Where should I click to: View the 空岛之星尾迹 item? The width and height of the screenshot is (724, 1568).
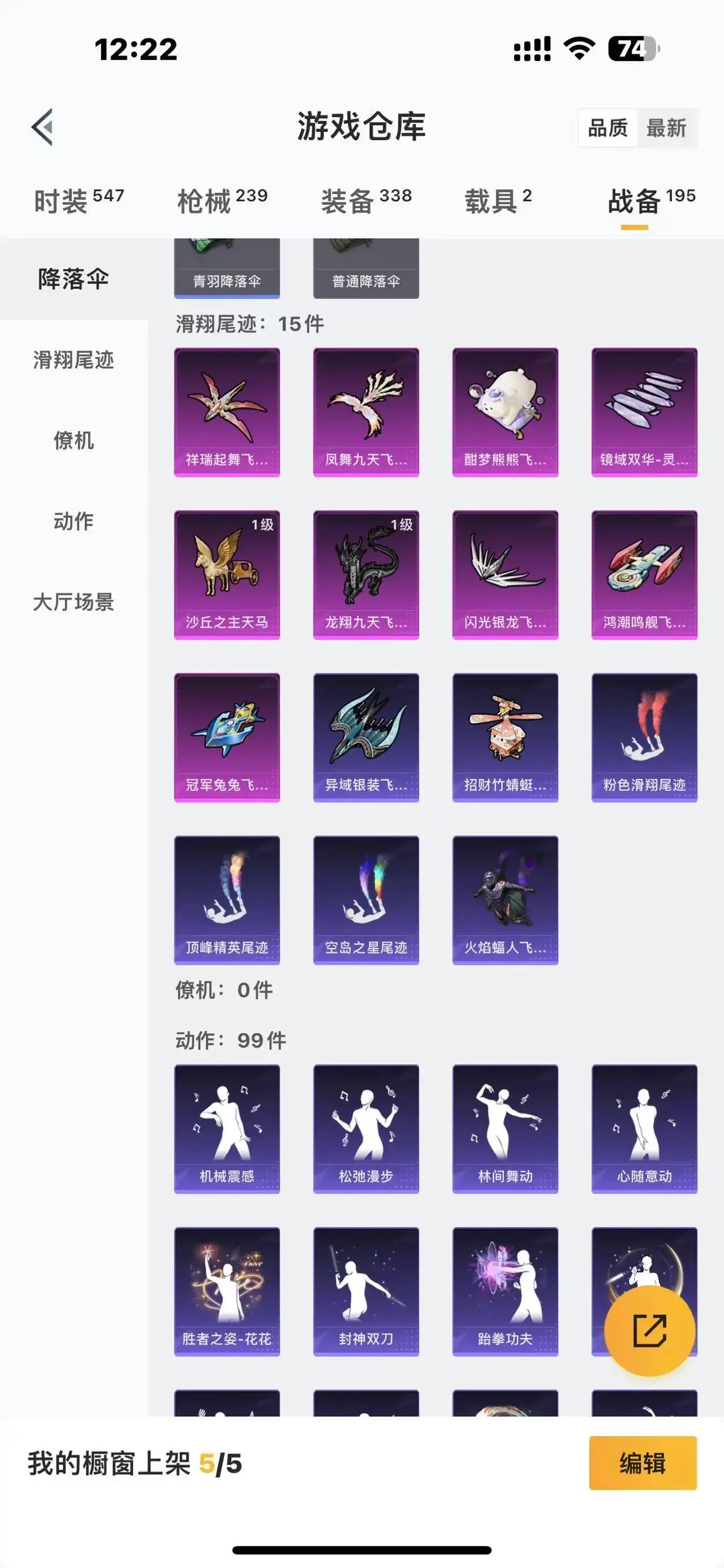point(366,899)
